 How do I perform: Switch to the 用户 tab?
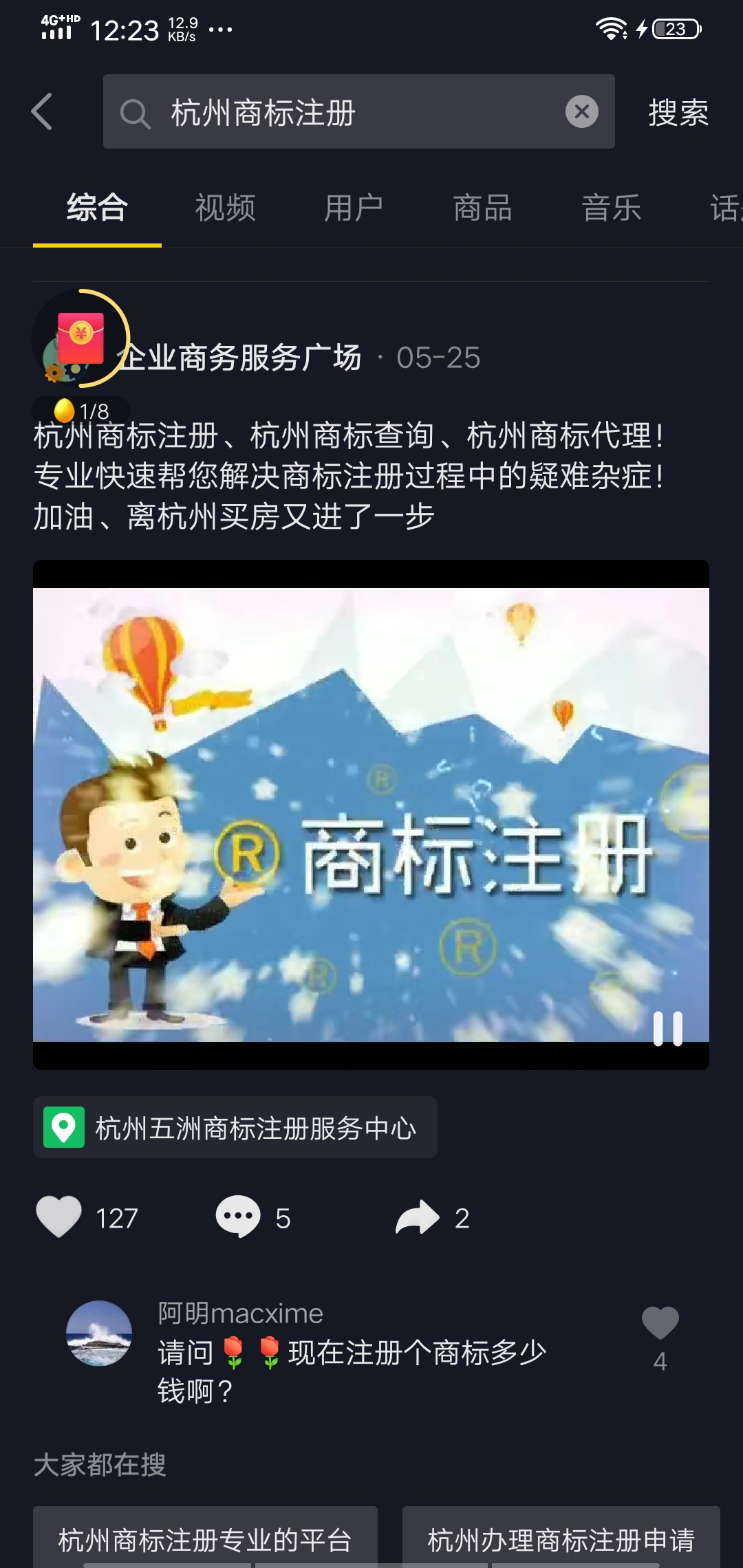(354, 208)
